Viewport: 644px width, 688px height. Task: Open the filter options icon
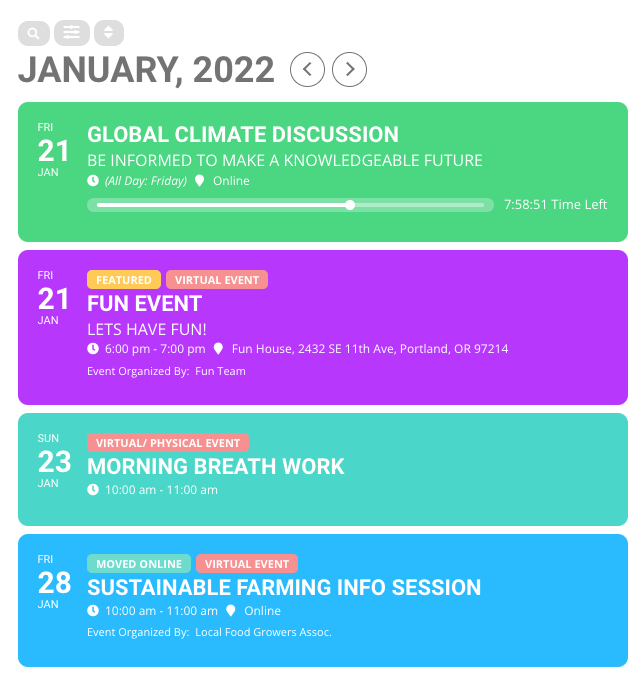coord(71,33)
